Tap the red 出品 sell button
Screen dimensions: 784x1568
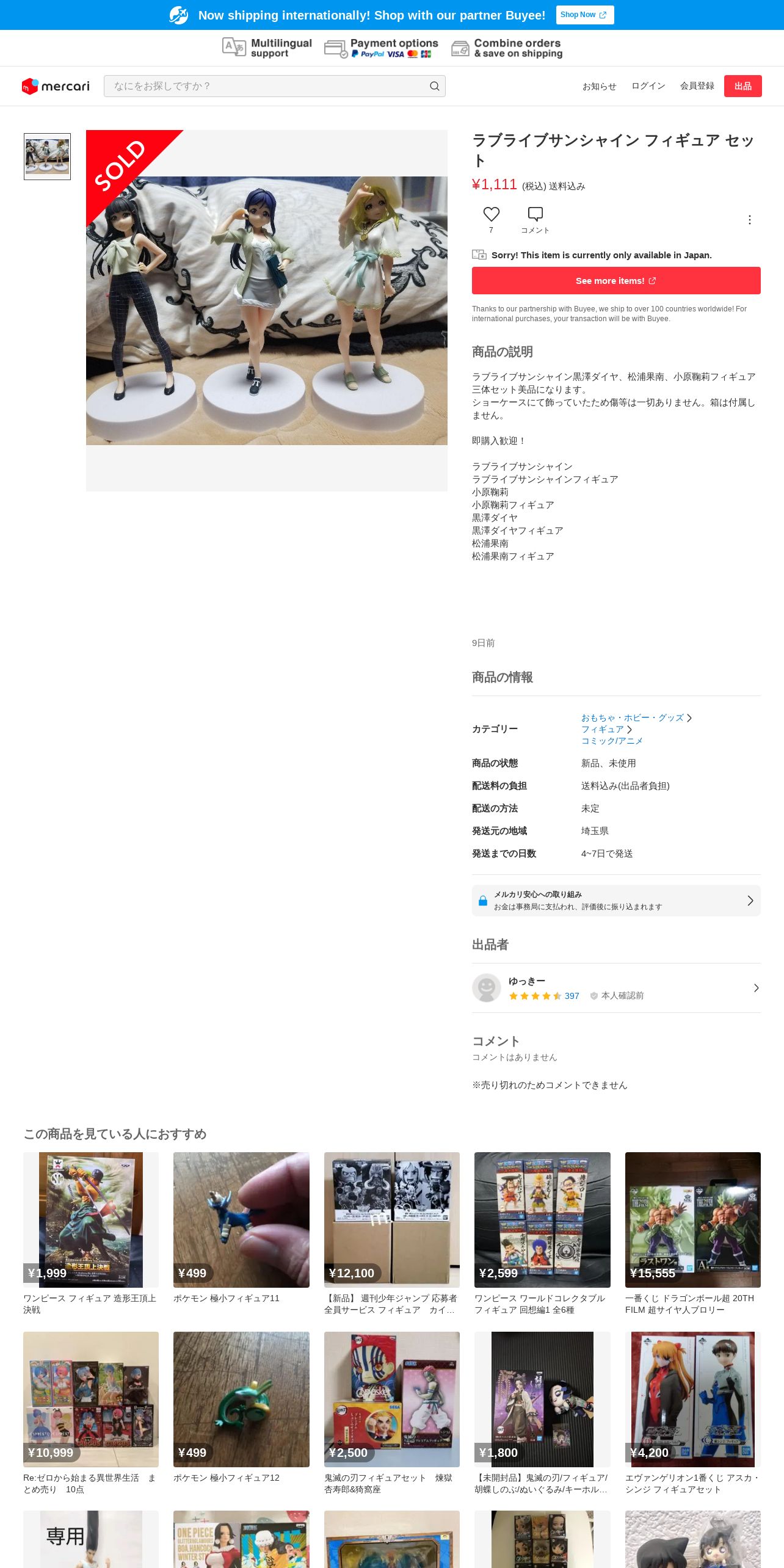click(x=742, y=86)
